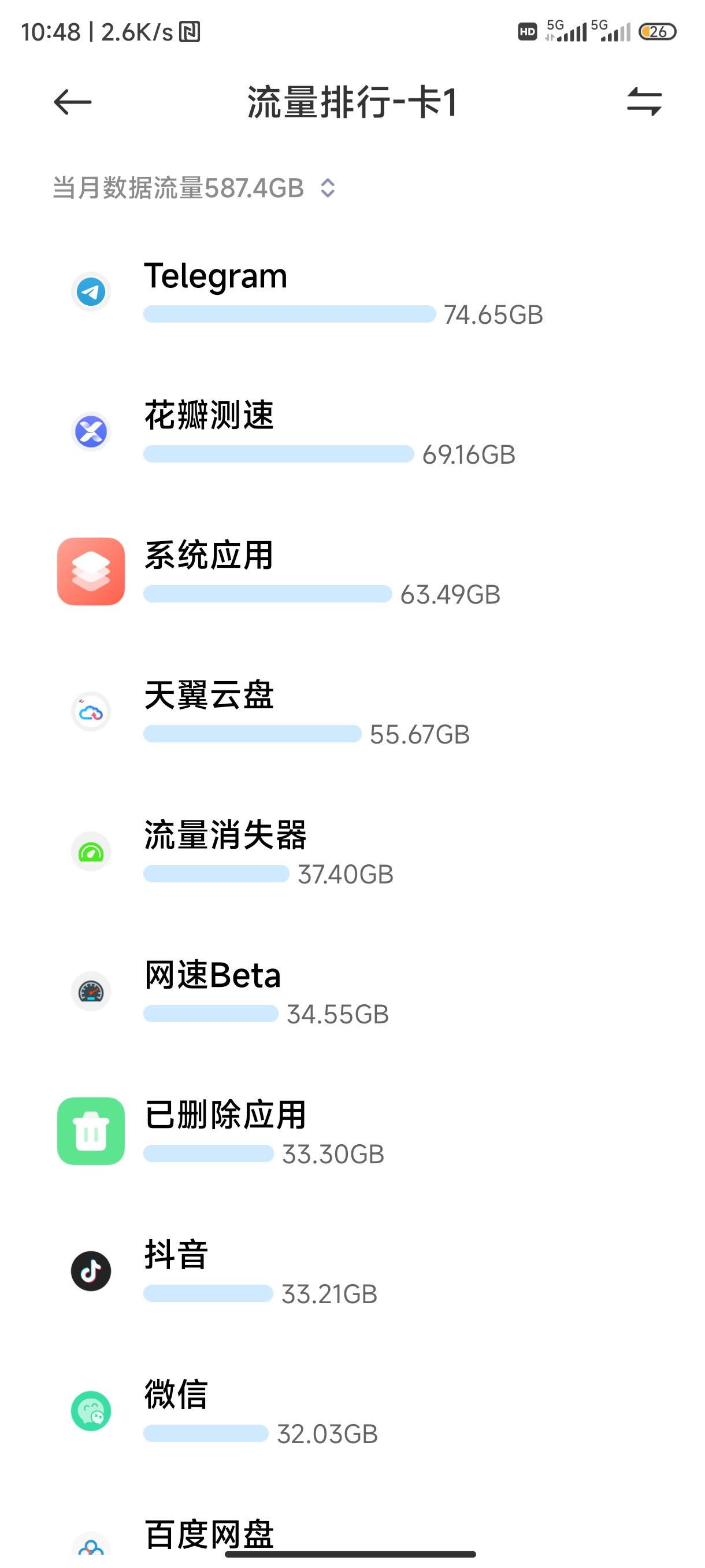Open 天翼云盘 data usage row
705x1568 pixels.
pyautogui.click(x=352, y=712)
